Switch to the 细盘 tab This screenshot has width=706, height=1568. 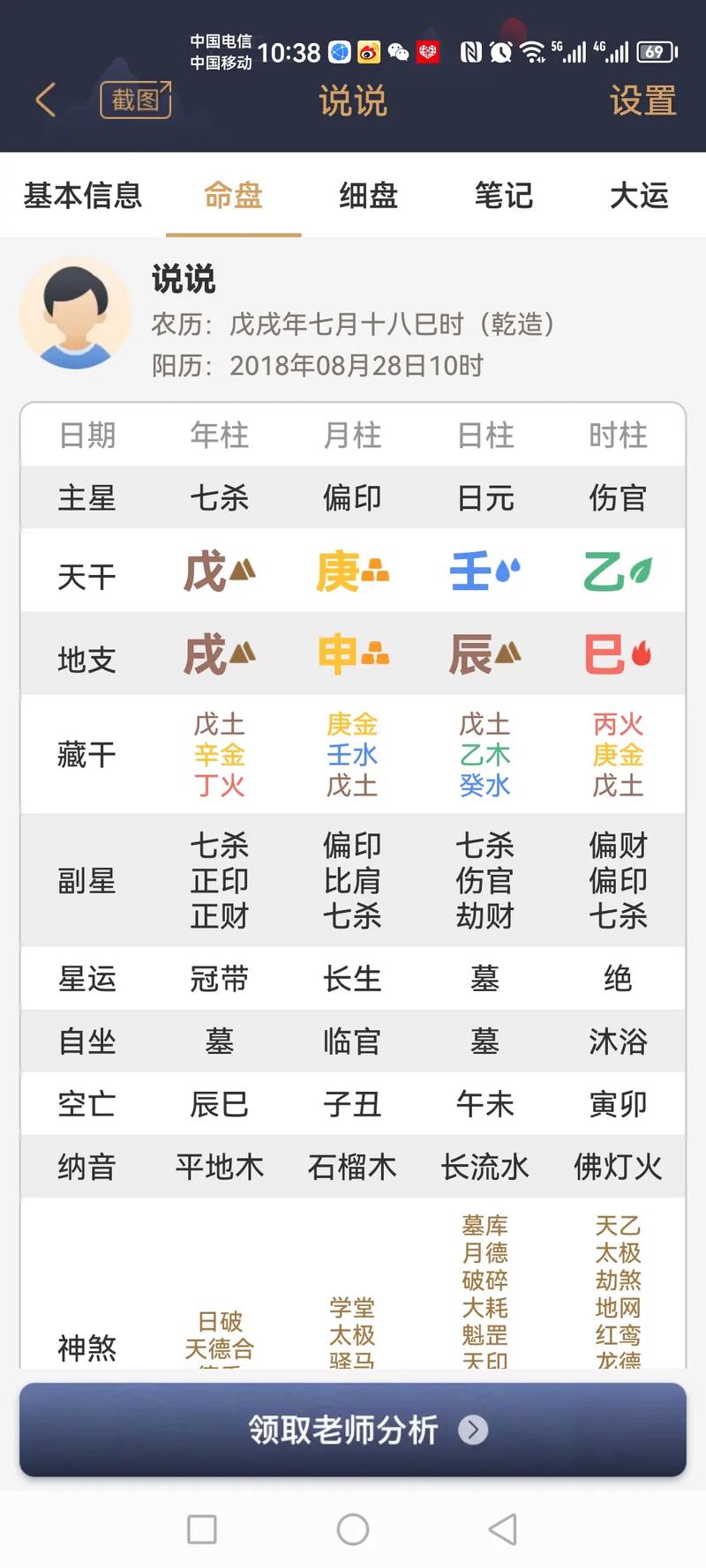[x=368, y=195]
